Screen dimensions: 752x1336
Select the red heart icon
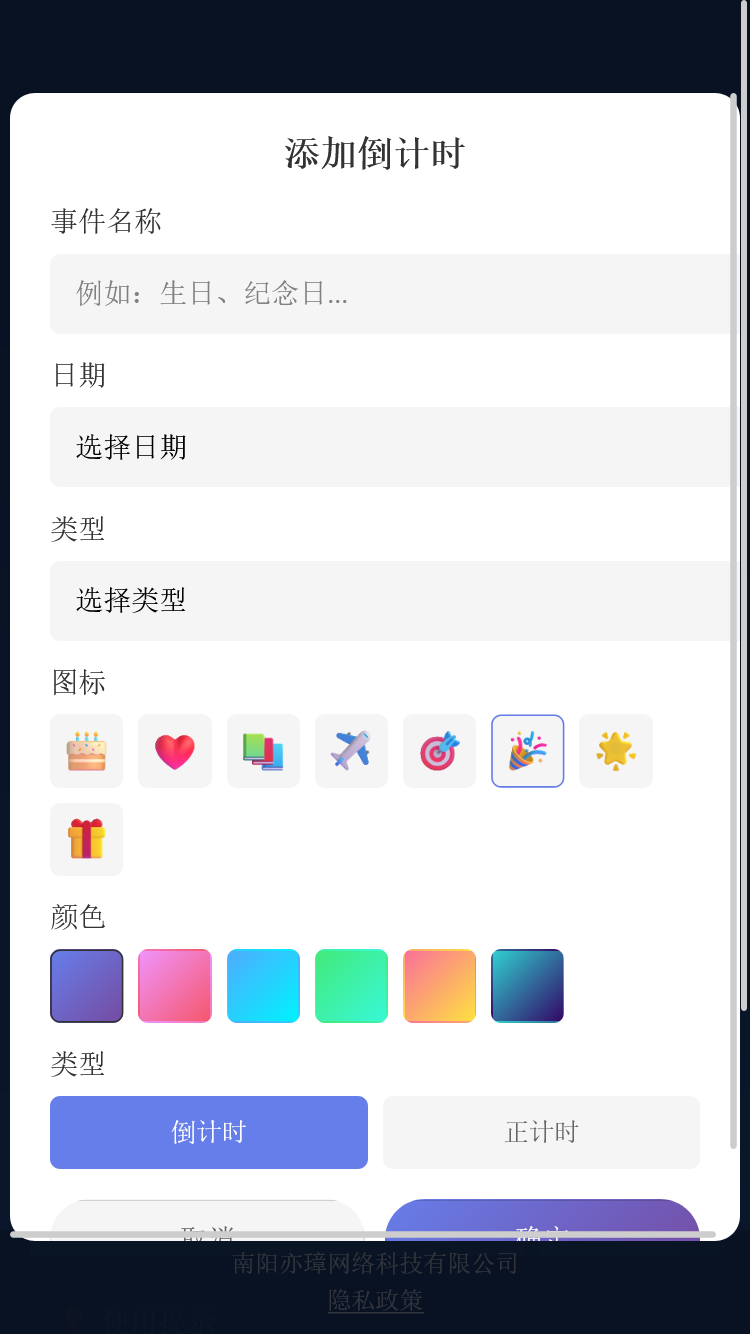point(175,751)
